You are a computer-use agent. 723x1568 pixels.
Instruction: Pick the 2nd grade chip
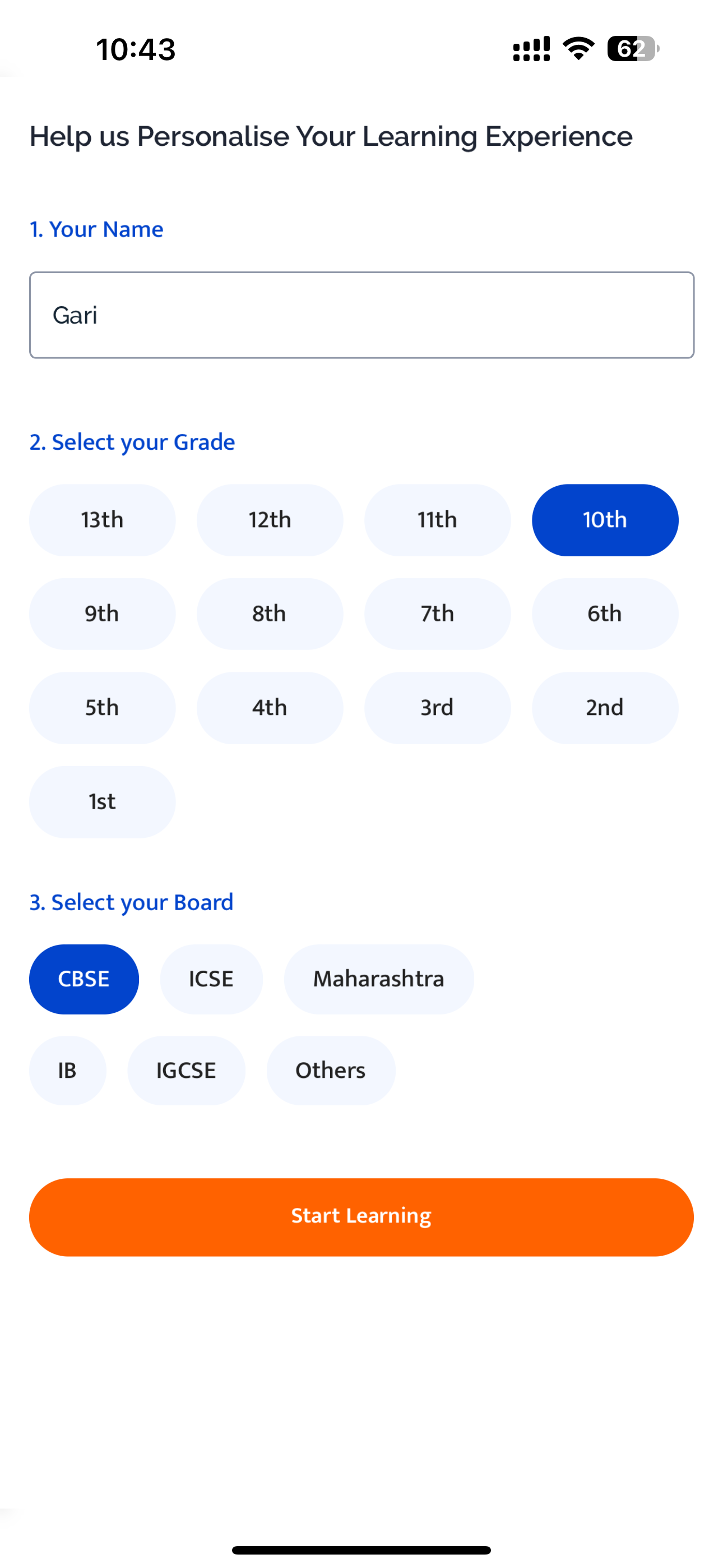click(x=604, y=707)
